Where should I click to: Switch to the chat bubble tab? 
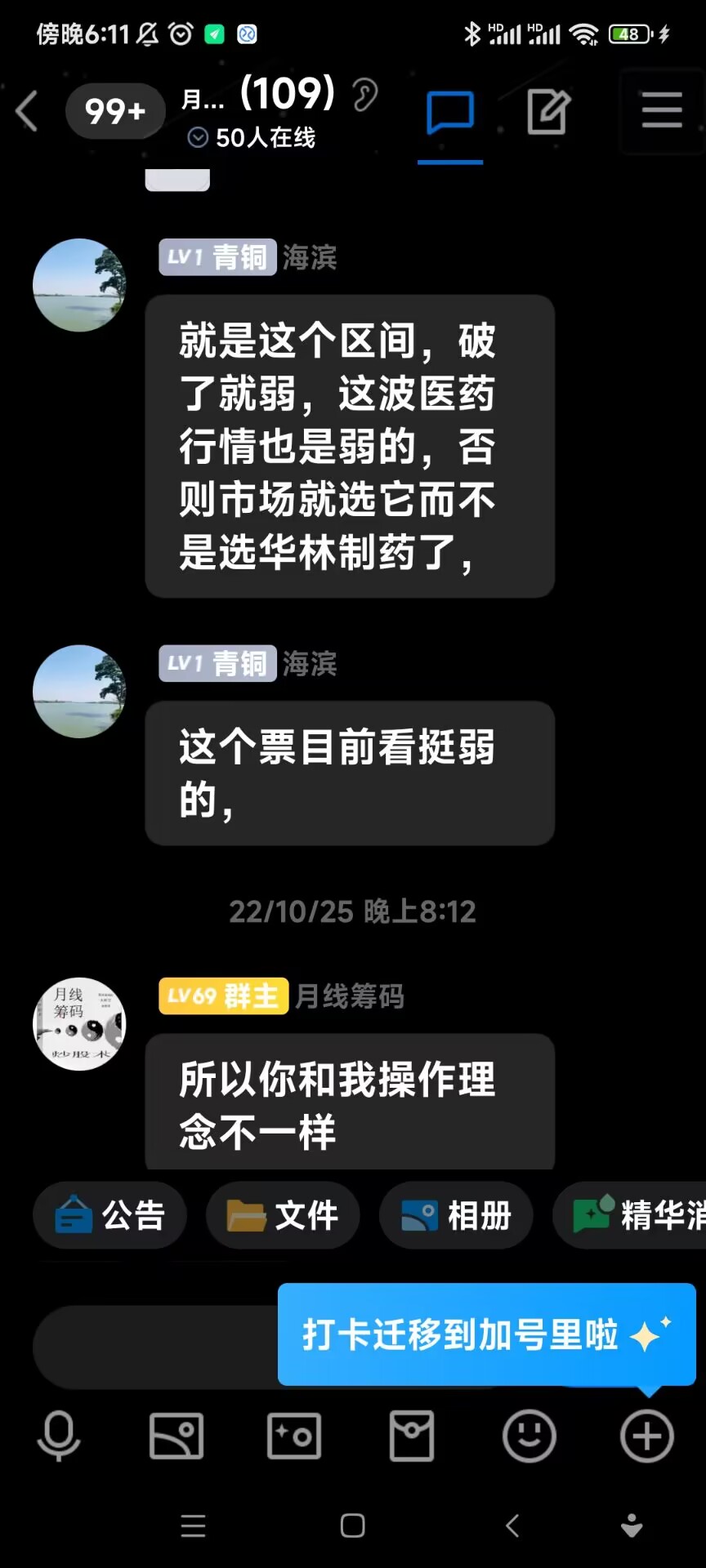coord(449,113)
